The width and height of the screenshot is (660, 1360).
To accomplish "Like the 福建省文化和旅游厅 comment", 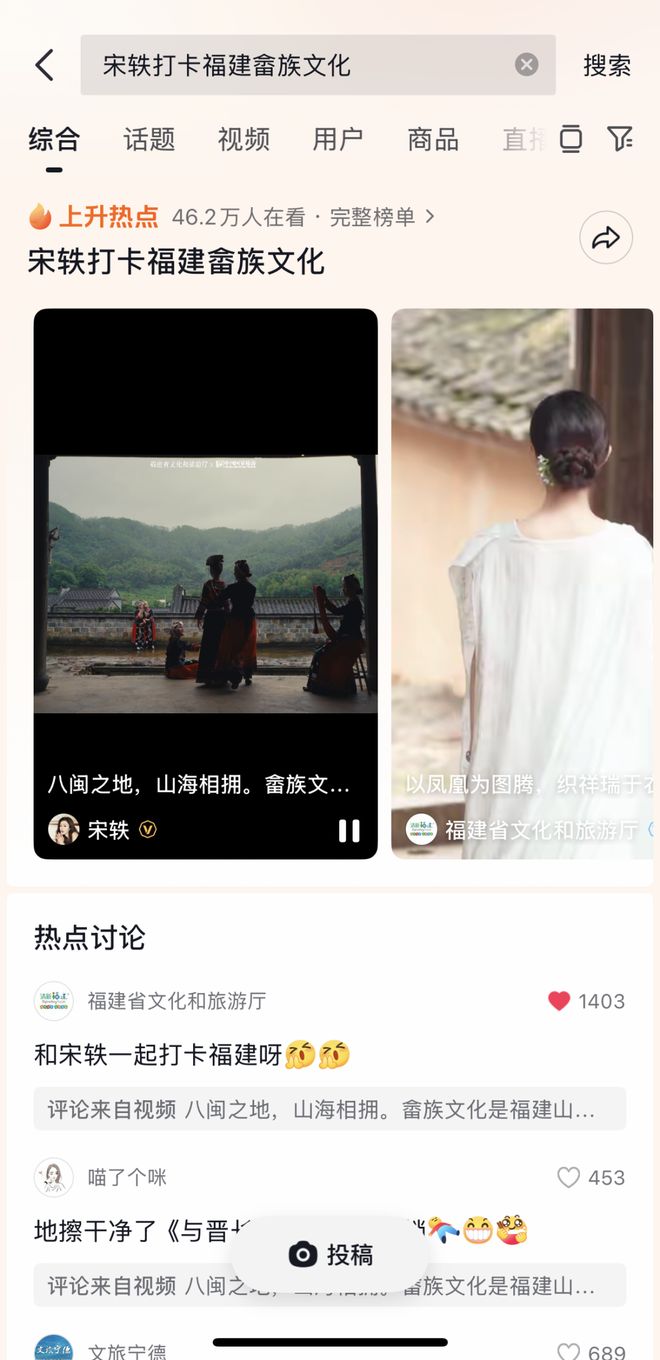I will pos(560,1001).
